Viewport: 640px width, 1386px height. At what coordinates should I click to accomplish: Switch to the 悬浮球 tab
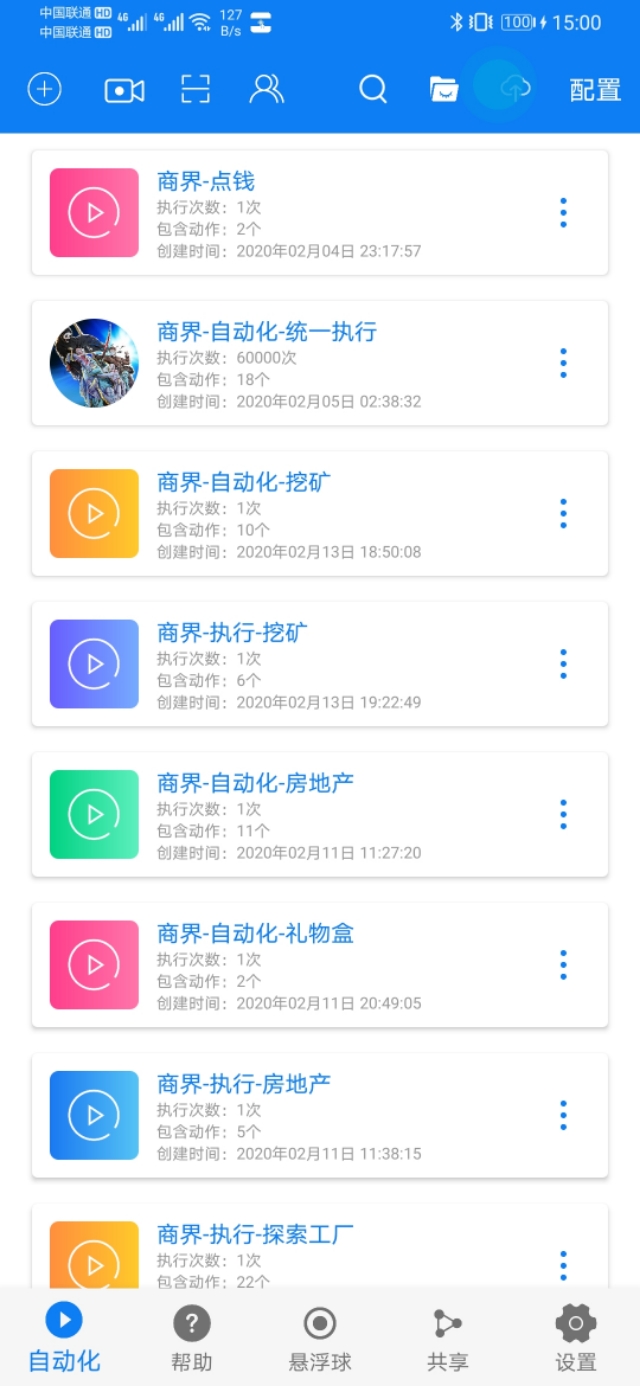coord(320,1337)
